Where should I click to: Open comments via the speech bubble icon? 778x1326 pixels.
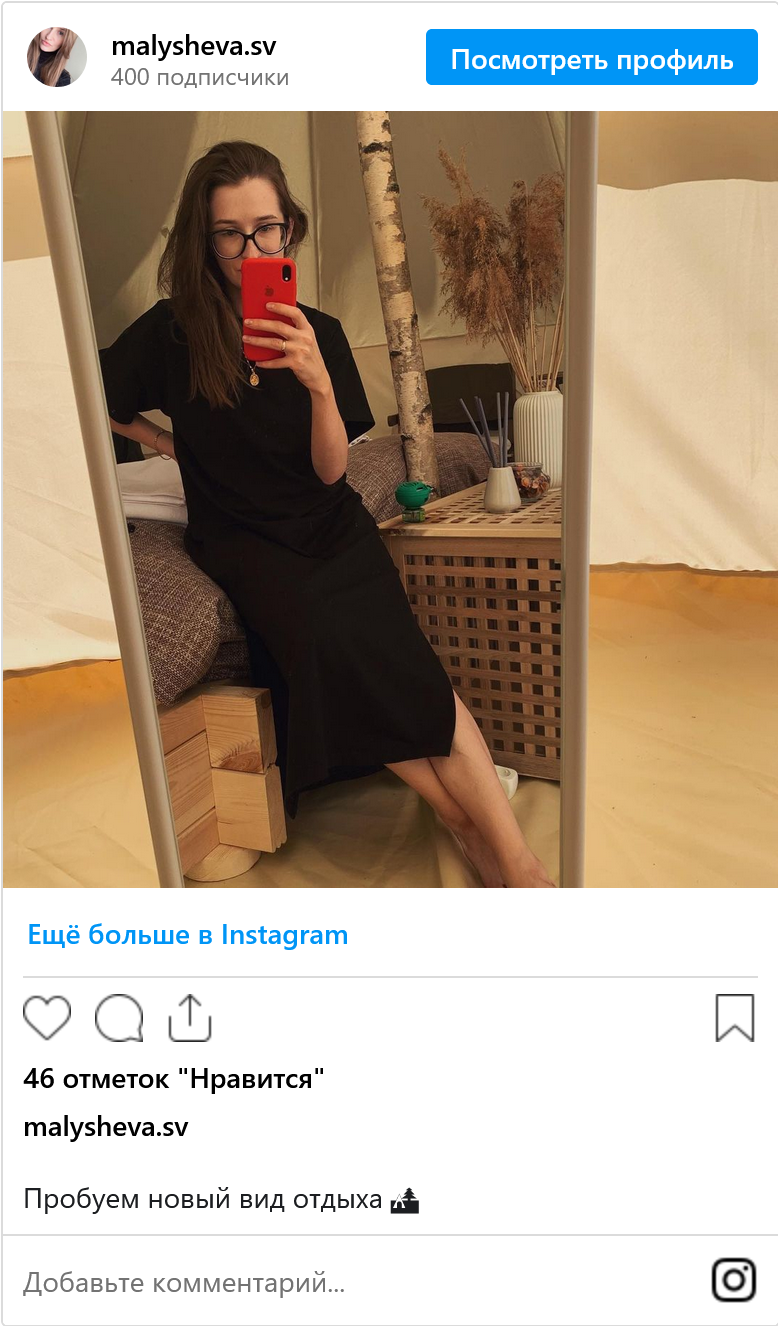click(x=119, y=1019)
